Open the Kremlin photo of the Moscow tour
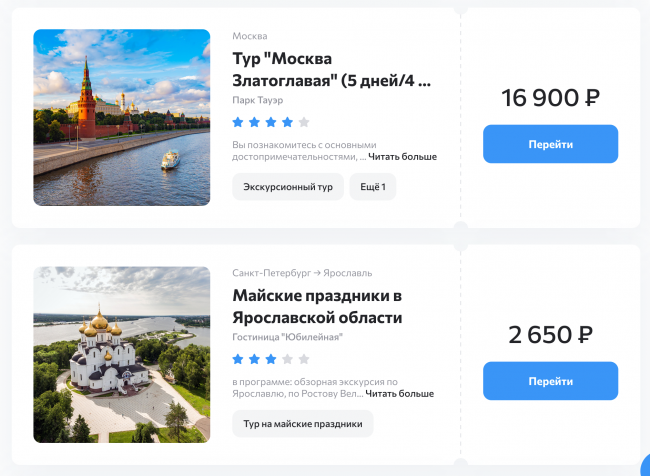 click(x=121, y=117)
